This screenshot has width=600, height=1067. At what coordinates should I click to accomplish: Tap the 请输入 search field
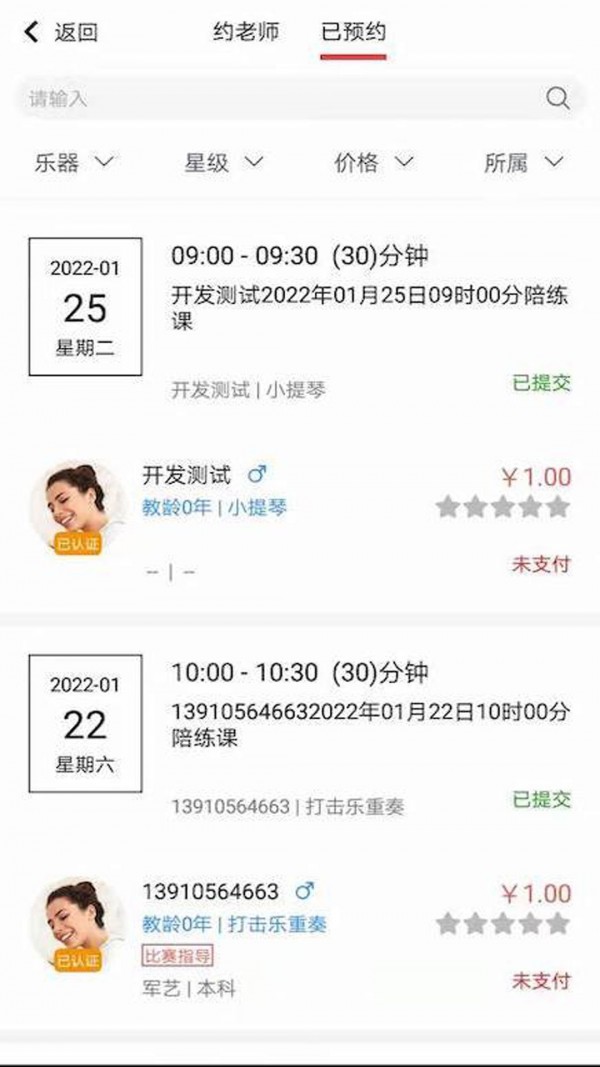click(x=280, y=98)
